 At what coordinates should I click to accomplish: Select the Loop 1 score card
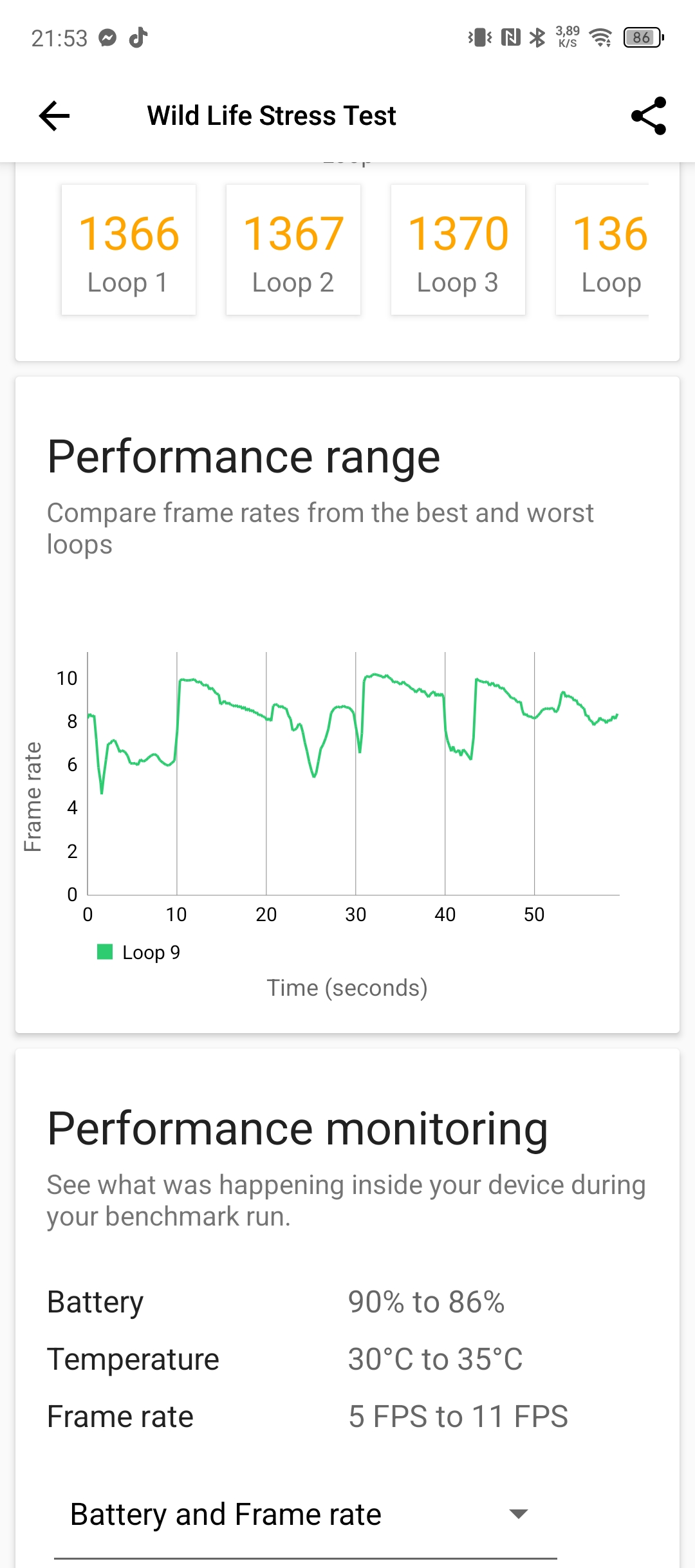(x=129, y=250)
